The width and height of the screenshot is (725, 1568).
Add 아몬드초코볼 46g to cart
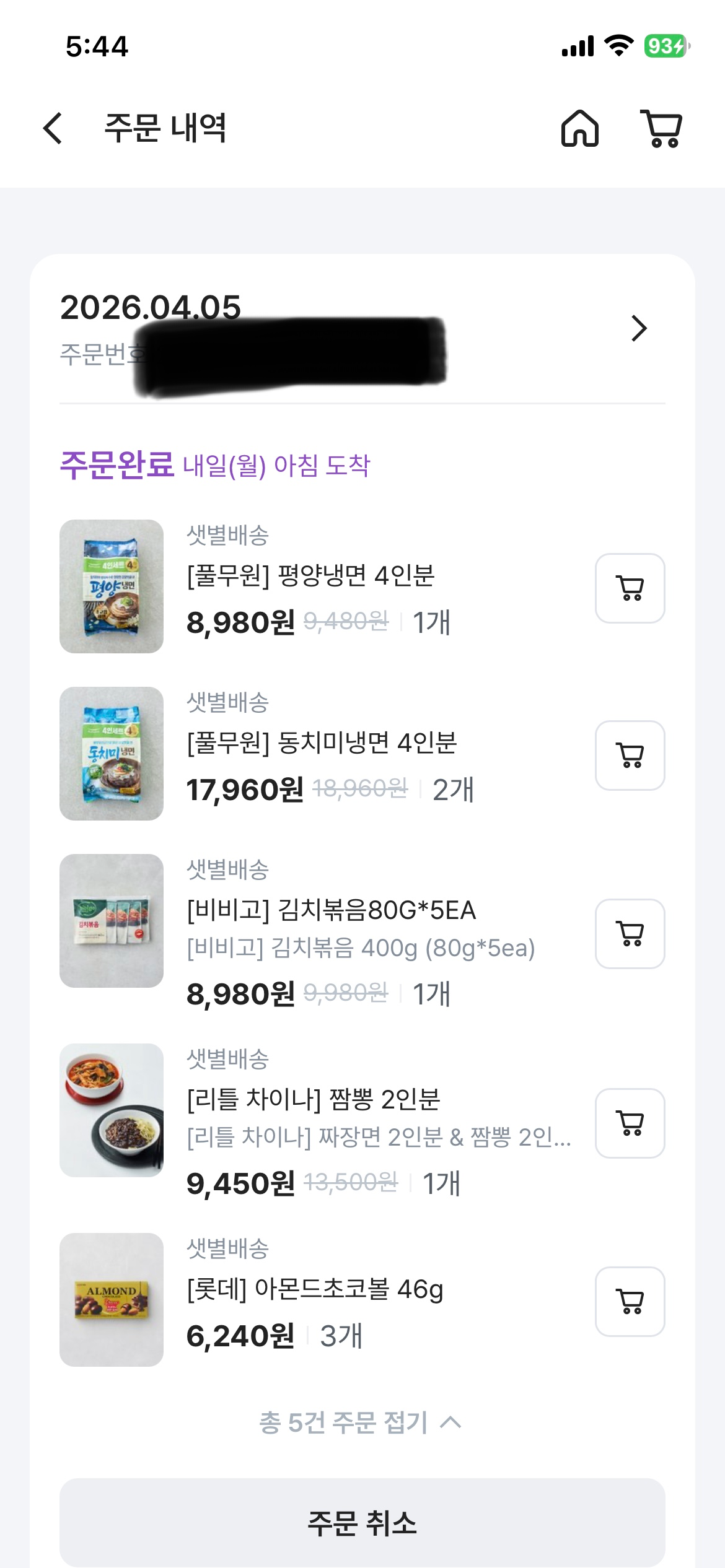(x=630, y=1302)
